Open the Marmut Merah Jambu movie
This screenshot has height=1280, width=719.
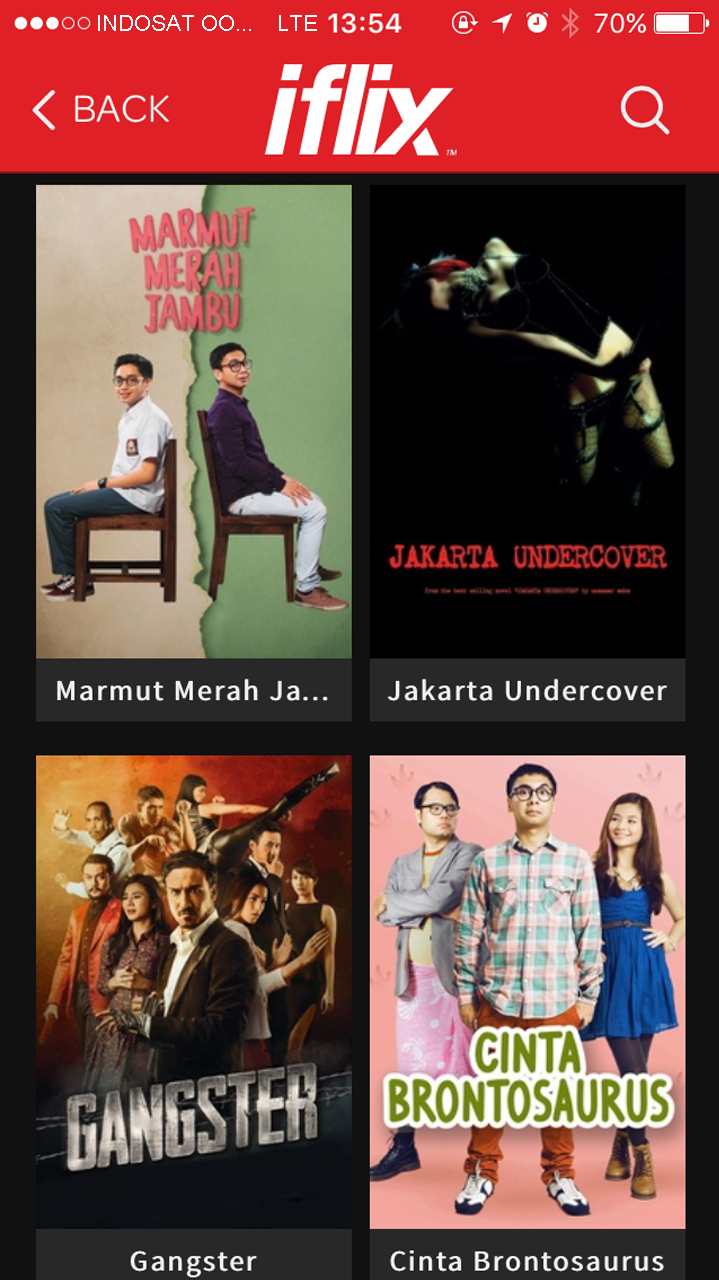194,452
